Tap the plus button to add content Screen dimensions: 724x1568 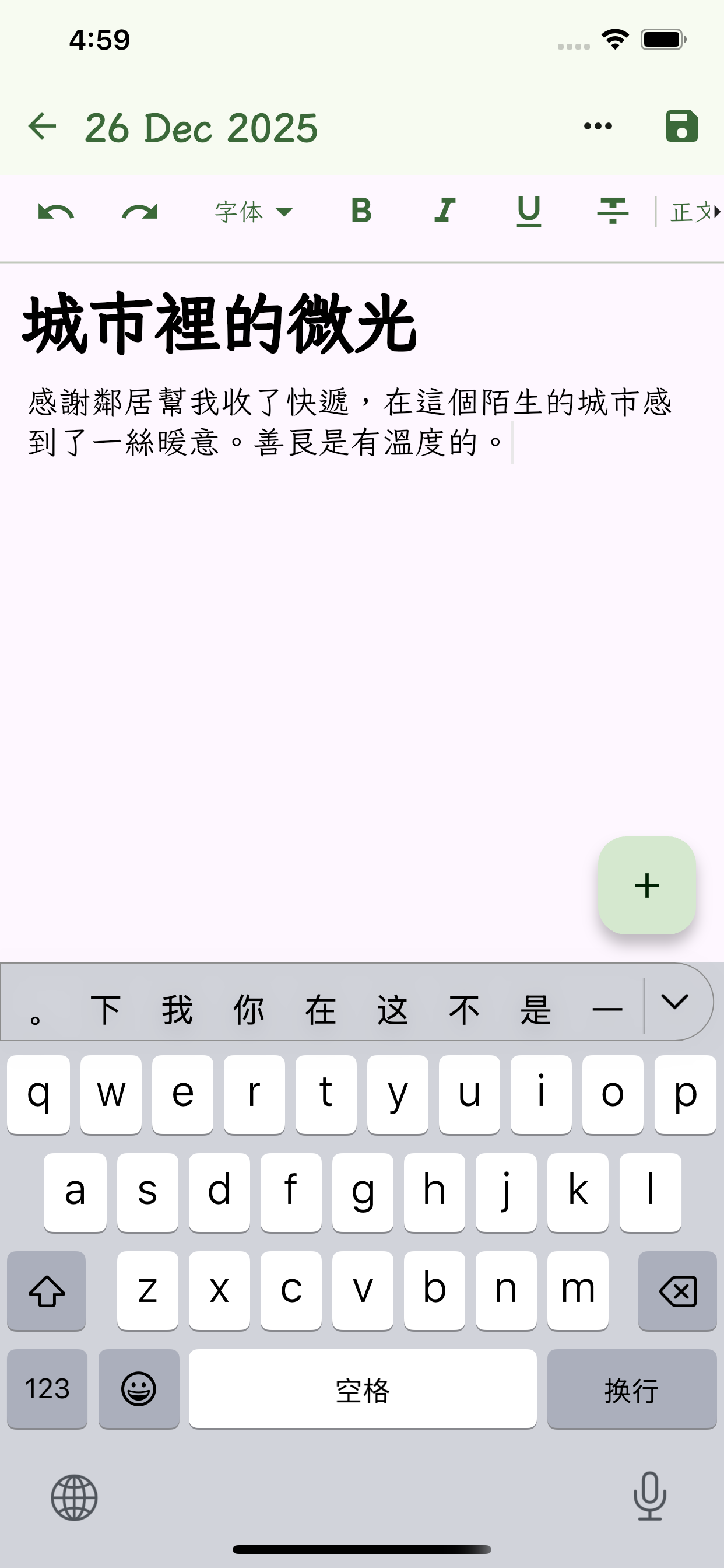tap(646, 886)
